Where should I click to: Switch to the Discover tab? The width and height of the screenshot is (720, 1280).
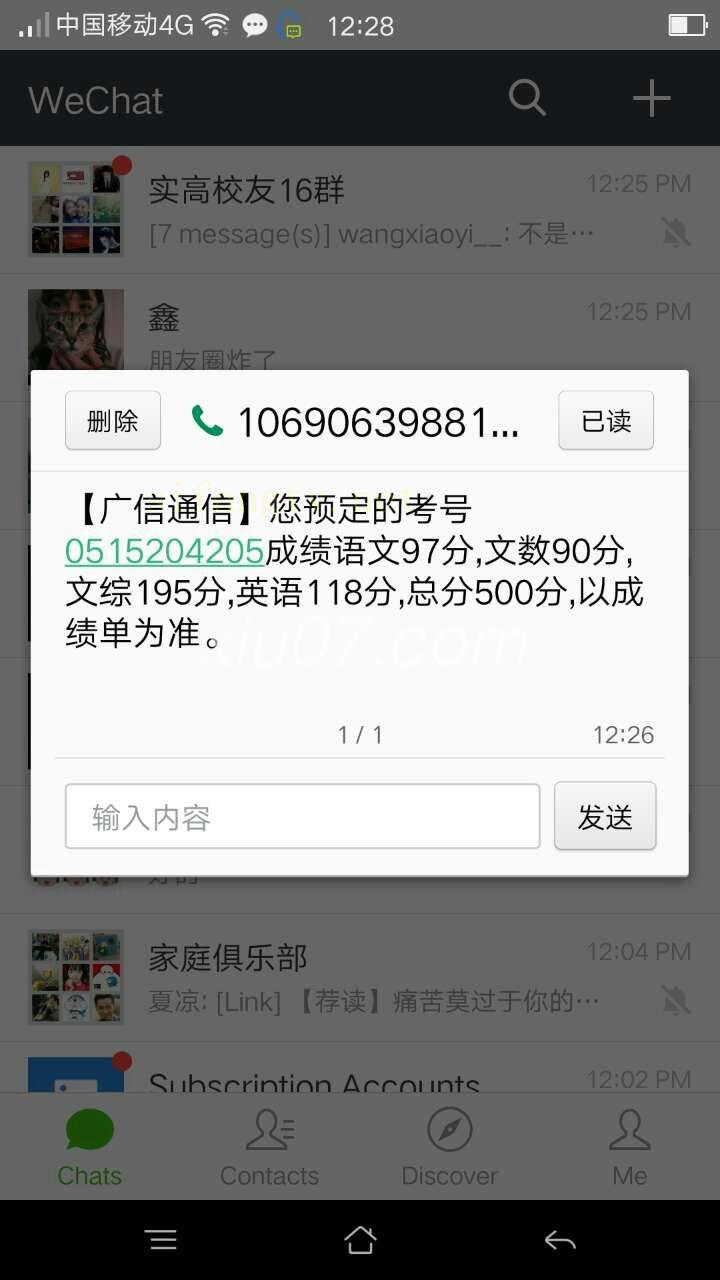click(449, 1146)
